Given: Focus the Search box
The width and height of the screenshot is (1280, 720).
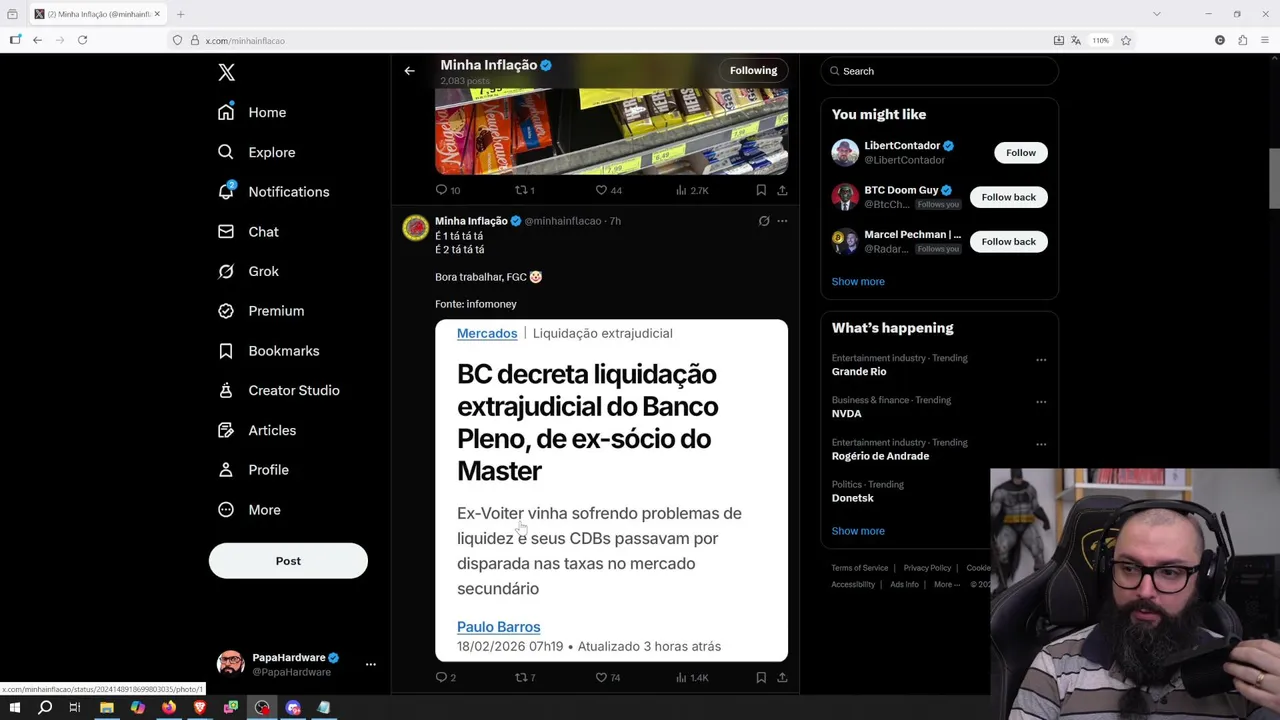Looking at the screenshot, I should (940, 71).
